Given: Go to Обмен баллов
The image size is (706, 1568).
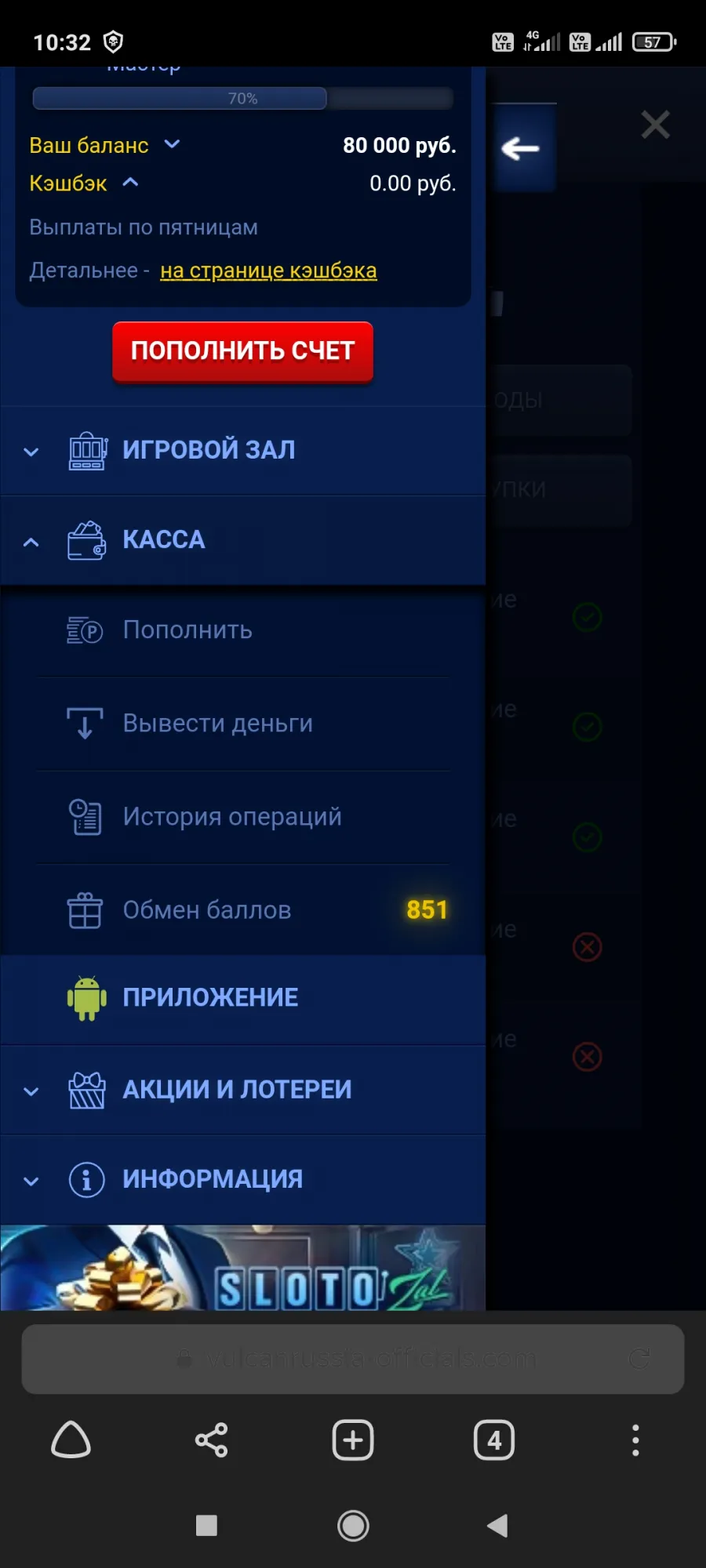Looking at the screenshot, I should (242, 910).
